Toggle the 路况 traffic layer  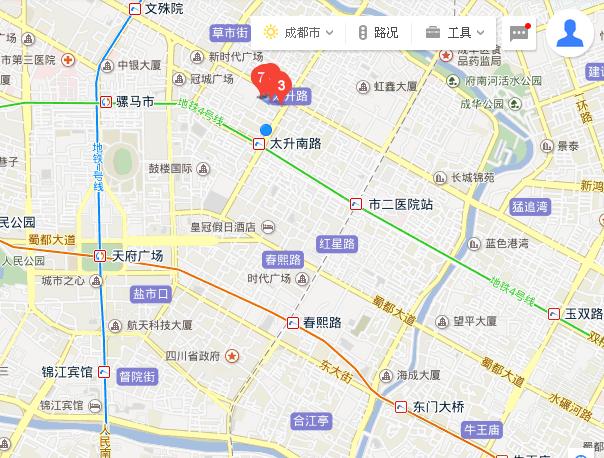(378, 32)
